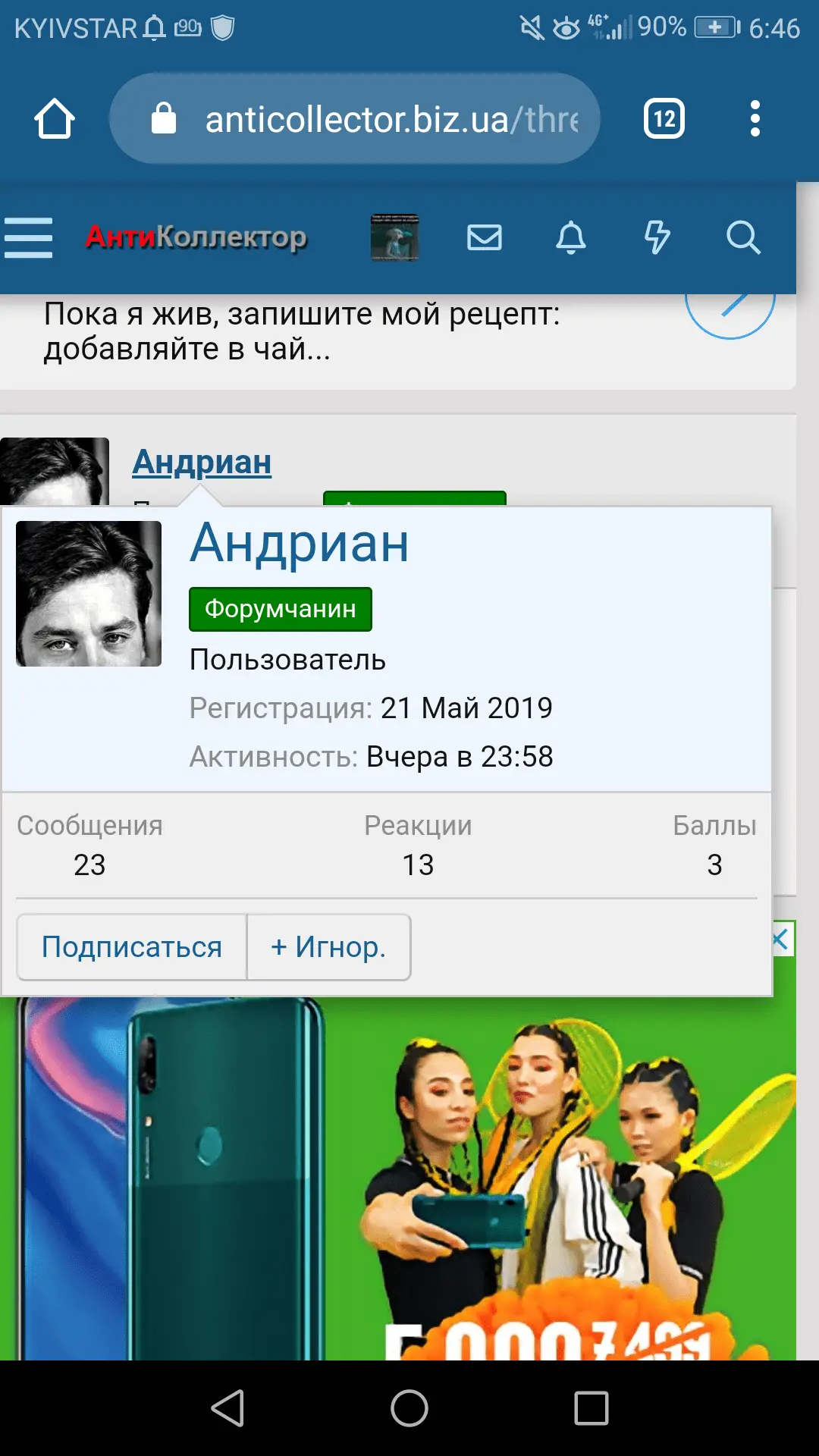Open the browser overflow menu
The width and height of the screenshot is (819, 1456).
click(x=754, y=119)
